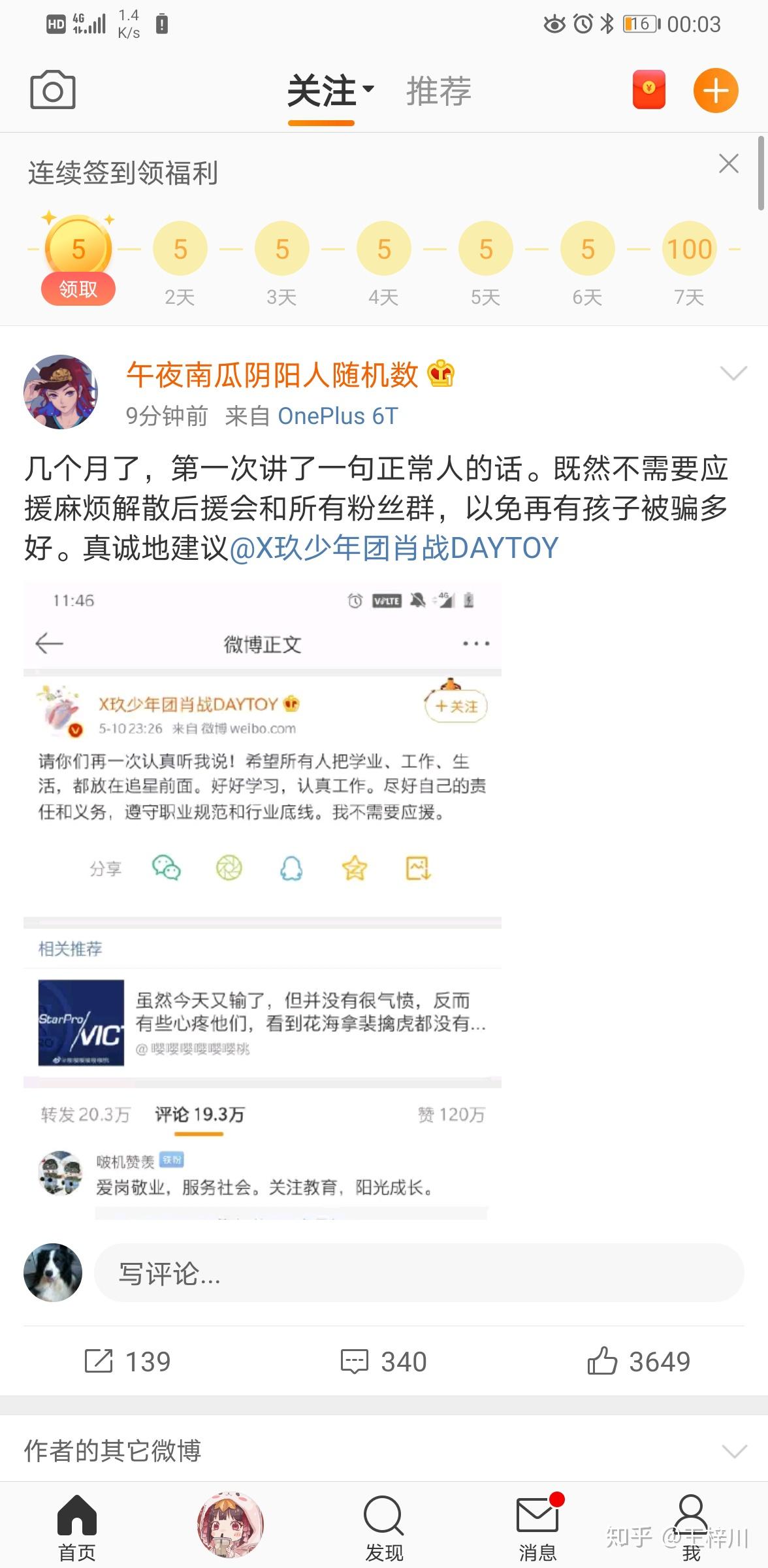This screenshot has width=768, height=1568.
Task: Tap the orange plus compose button
Action: click(x=716, y=90)
